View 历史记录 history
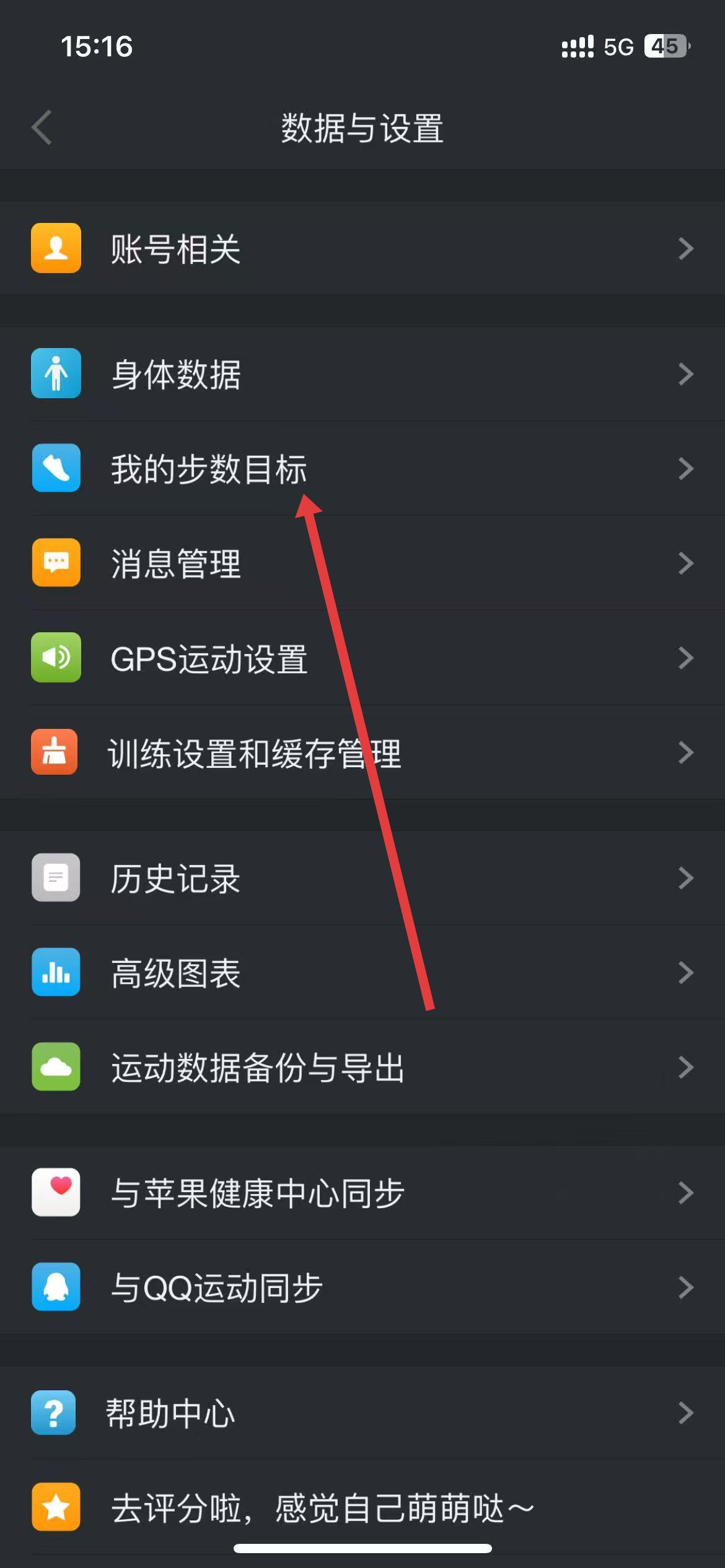Image resolution: width=725 pixels, height=1568 pixels. [x=175, y=878]
